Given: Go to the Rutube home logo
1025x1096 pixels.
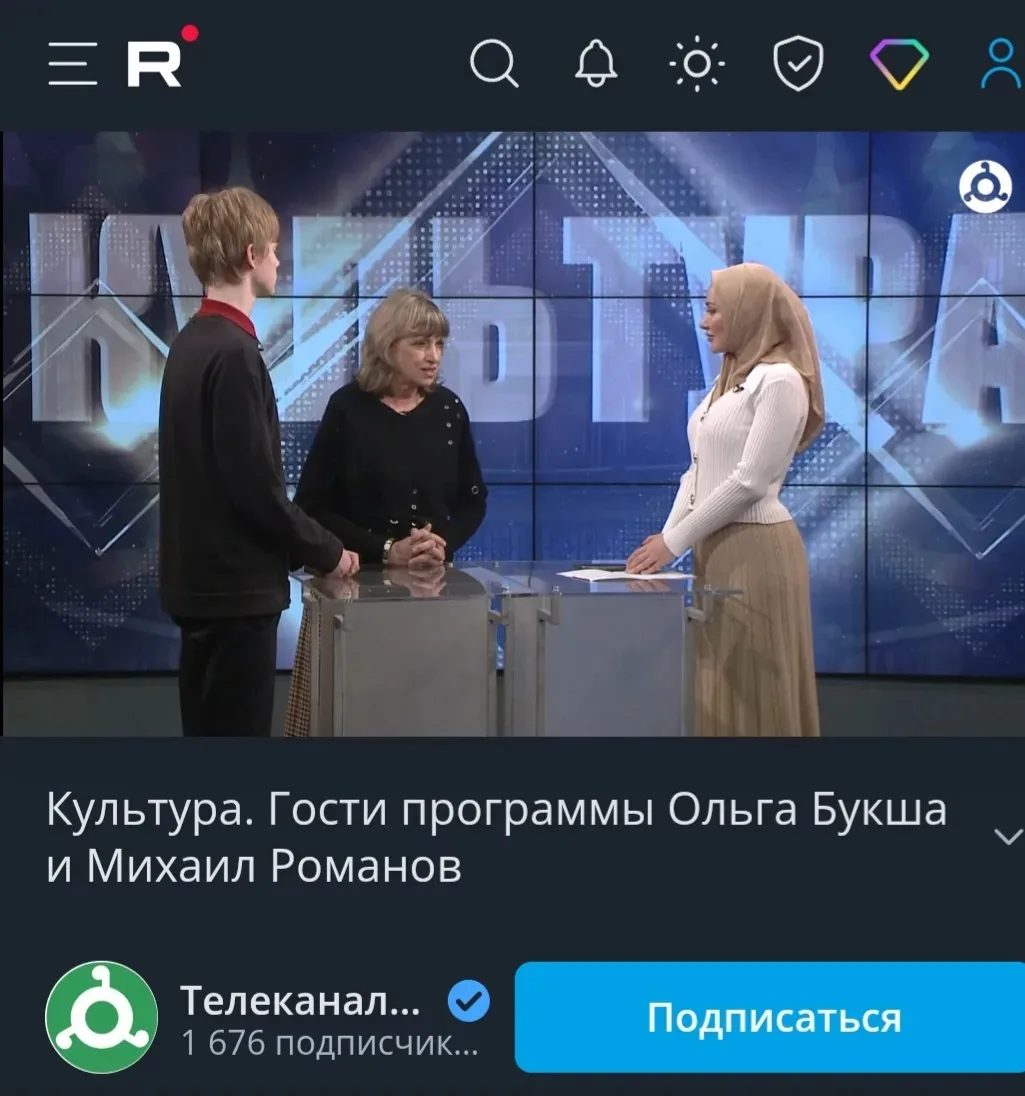Looking at the screenshot, I should click(156, 63).
